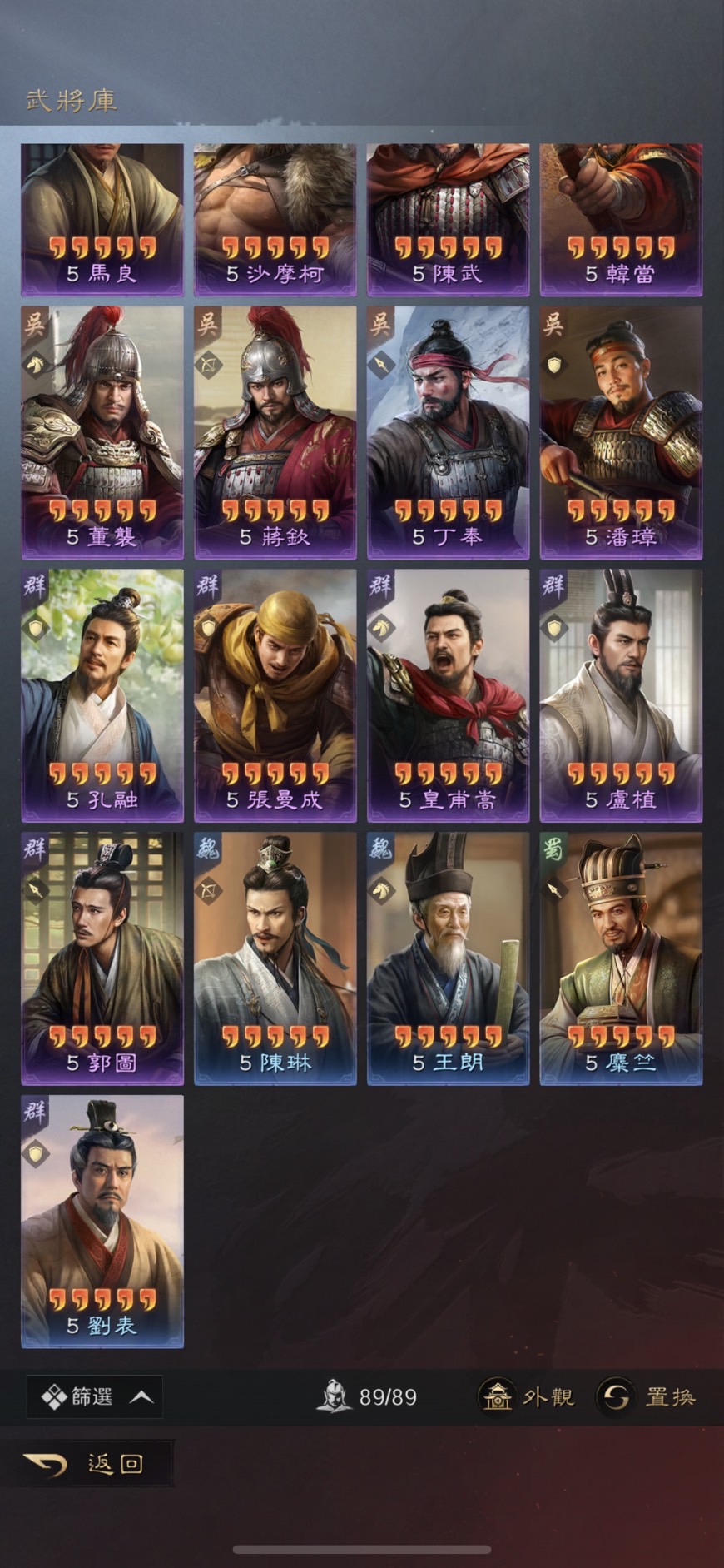Tap the 置換 exchange button
Screen dimensions: 724x1568
[x=647, y=1396]
